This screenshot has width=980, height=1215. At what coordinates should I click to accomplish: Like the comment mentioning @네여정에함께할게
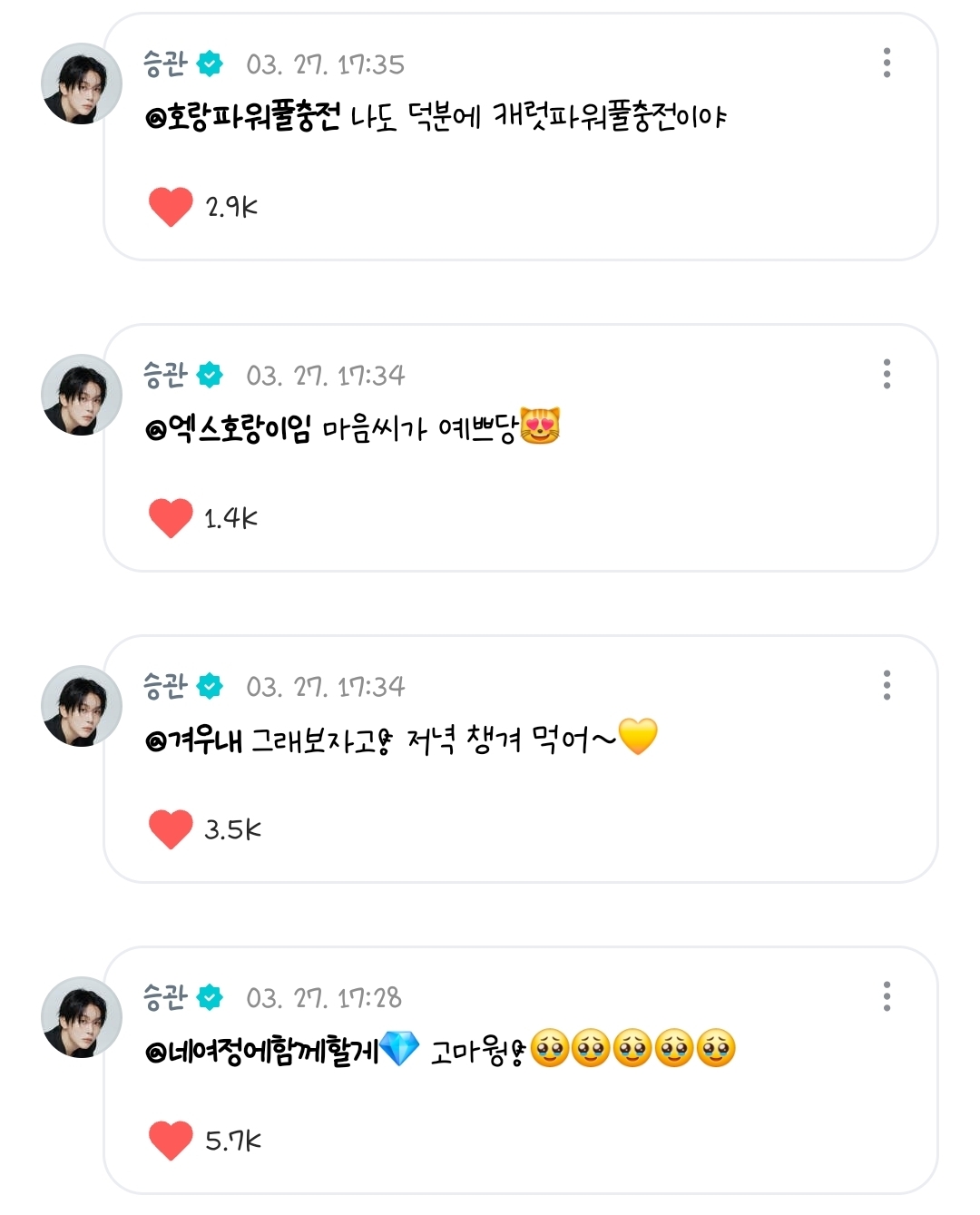click(x=171, y=1141)
